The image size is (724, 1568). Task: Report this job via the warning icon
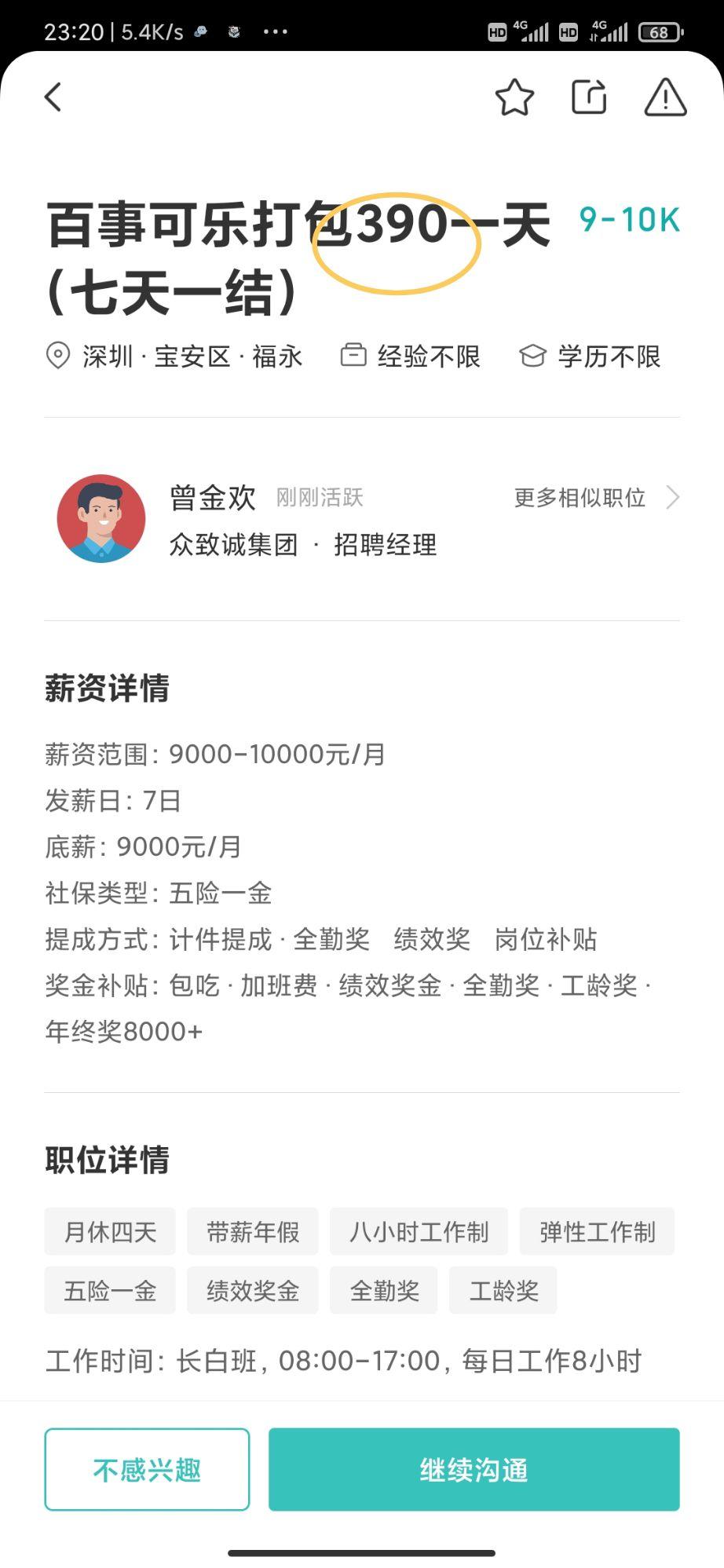coord(665,97)
